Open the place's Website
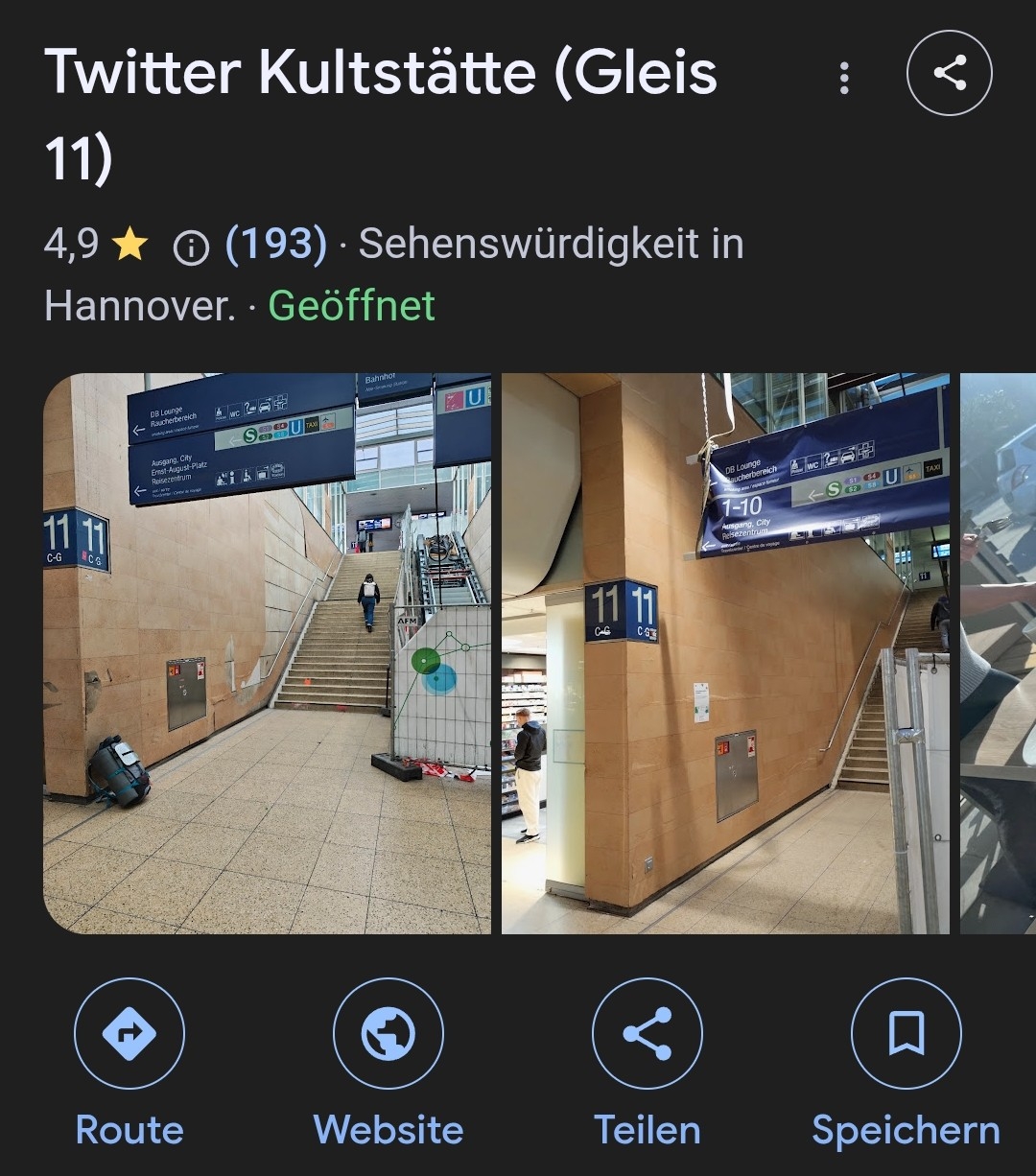Screen dimensions: 1036x1176 click(388, 1034)
